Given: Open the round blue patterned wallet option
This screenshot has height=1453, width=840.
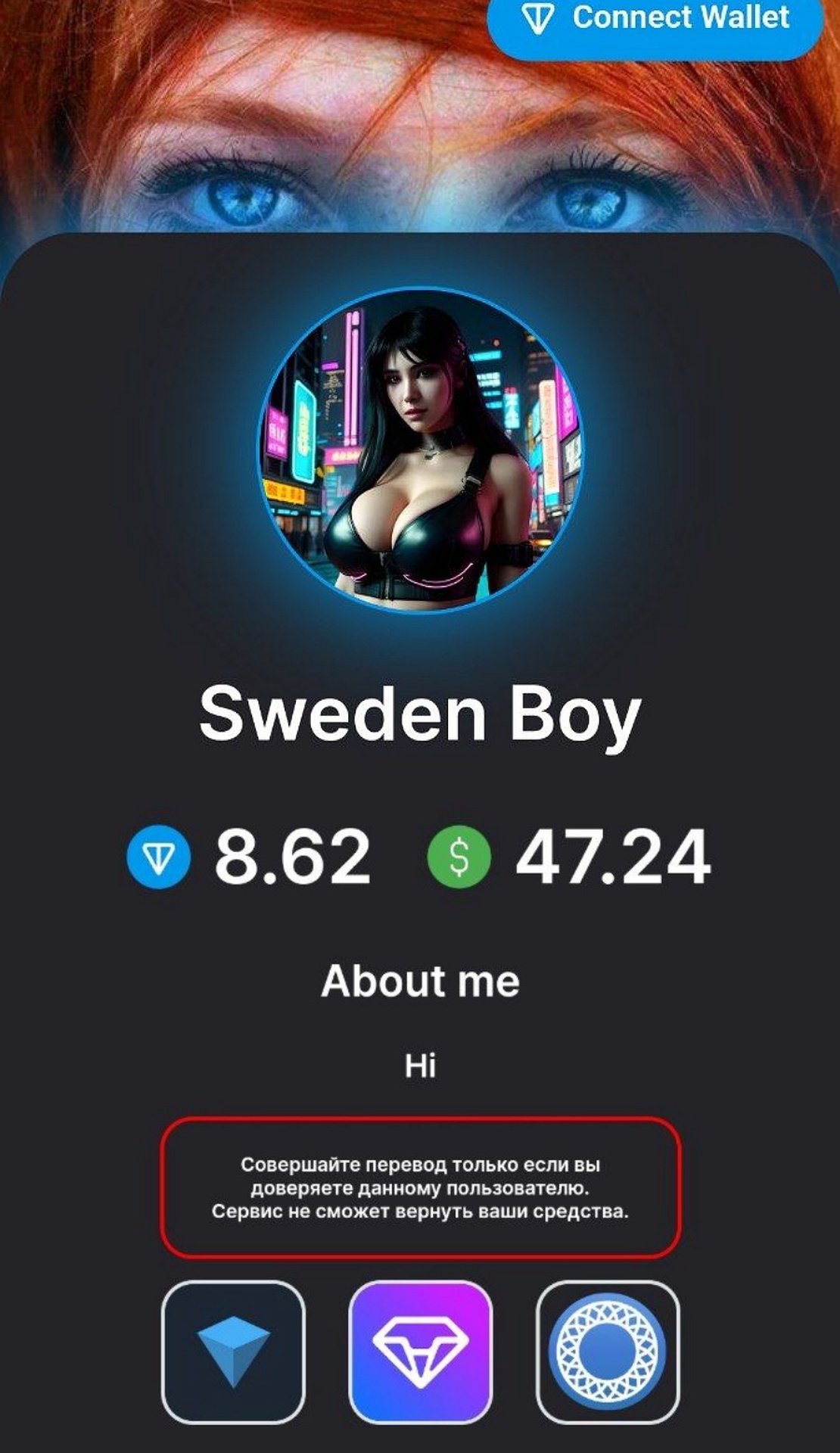Looking at the screenshot, I should (608, 1352).
